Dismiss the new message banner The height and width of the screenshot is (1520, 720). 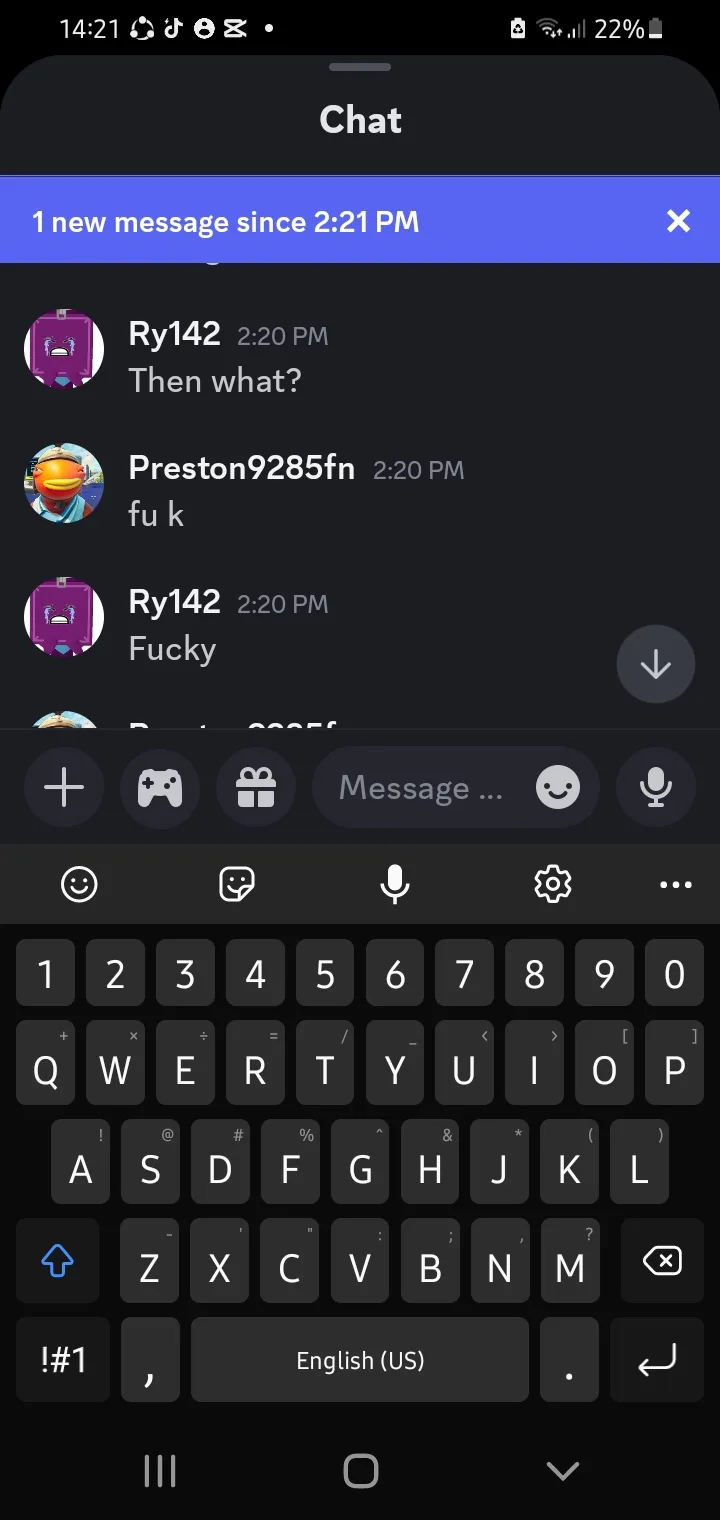(x=678, y=221)
